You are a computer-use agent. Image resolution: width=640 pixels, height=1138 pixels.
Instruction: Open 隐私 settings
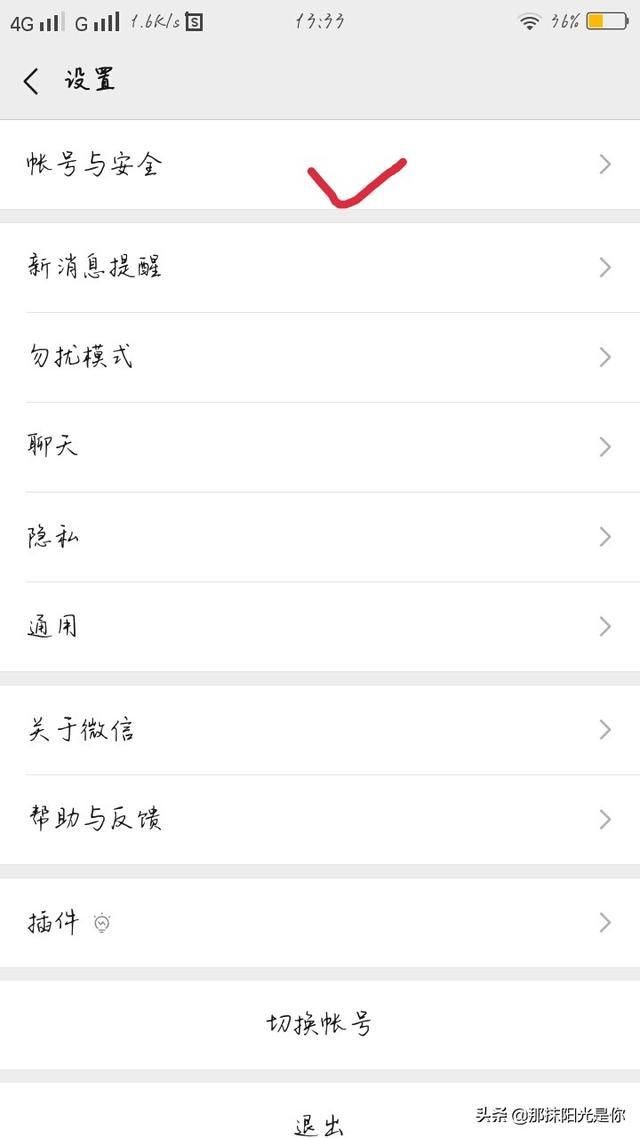click(320, 537)
